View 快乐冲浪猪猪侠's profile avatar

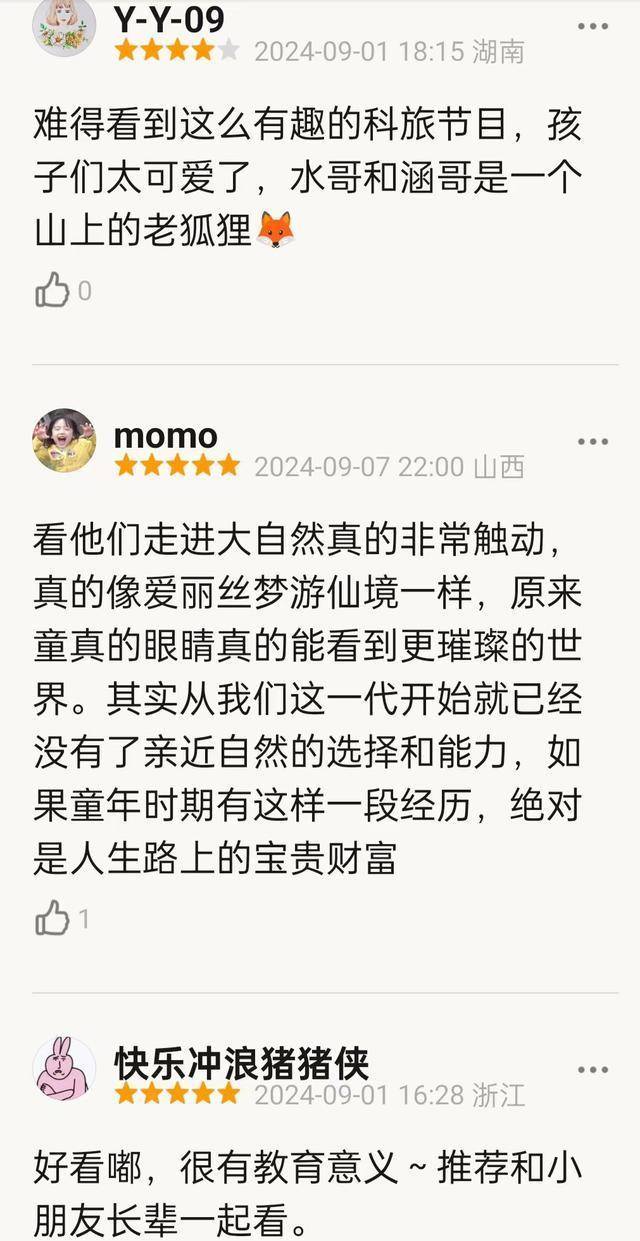pos(64,1069)
